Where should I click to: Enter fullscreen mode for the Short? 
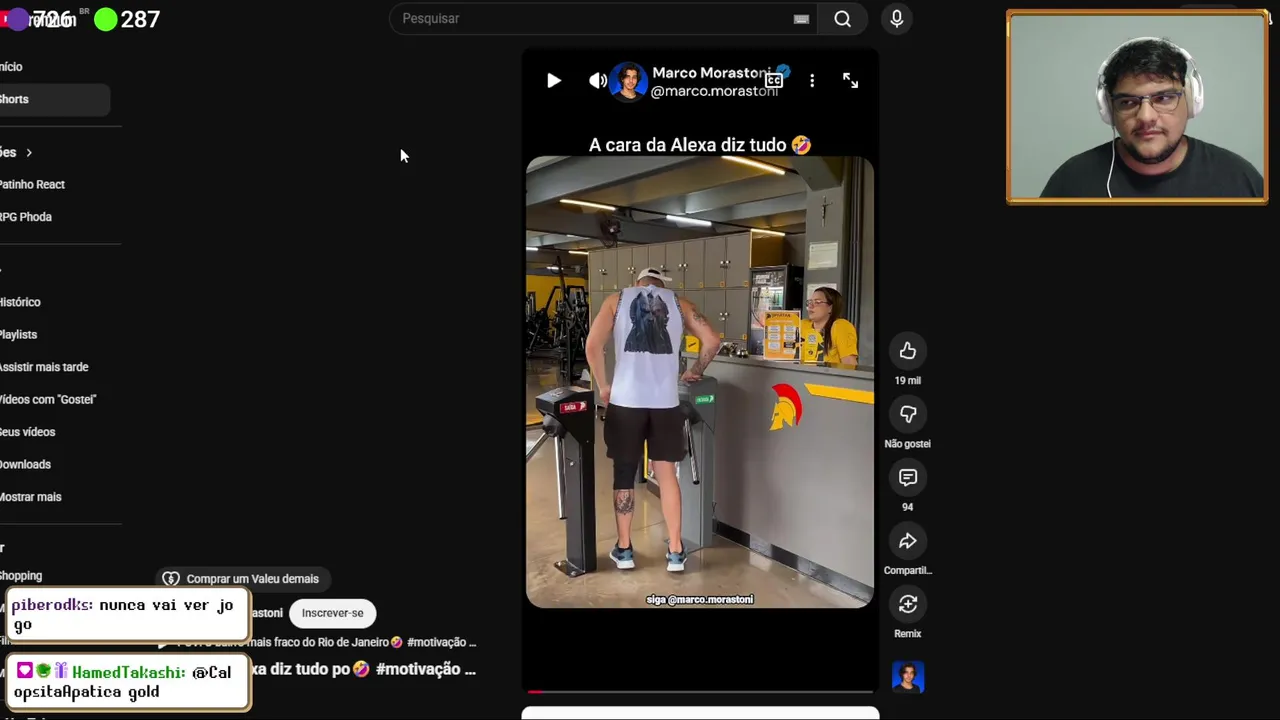tap(850, 81)
